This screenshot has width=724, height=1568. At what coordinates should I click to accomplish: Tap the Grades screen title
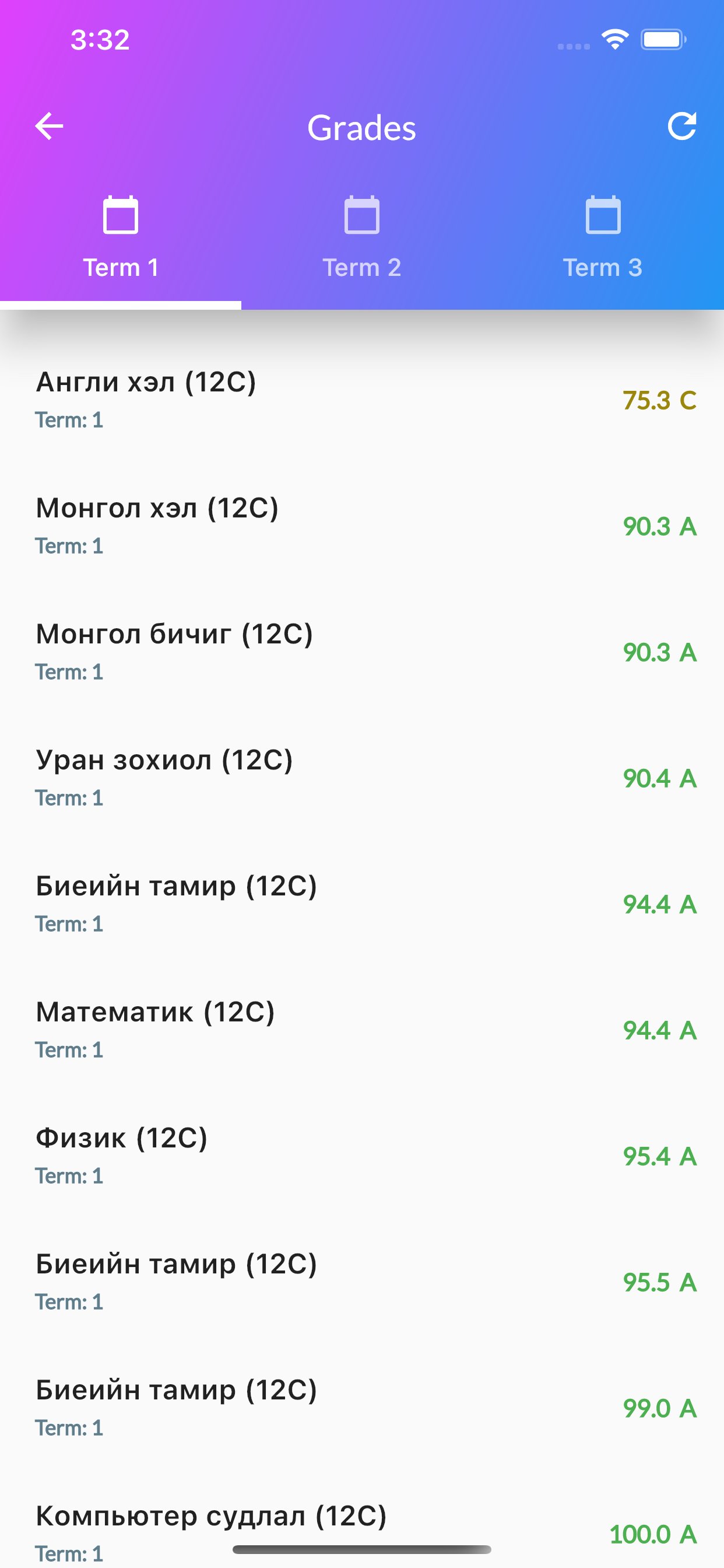coord(362,127)
